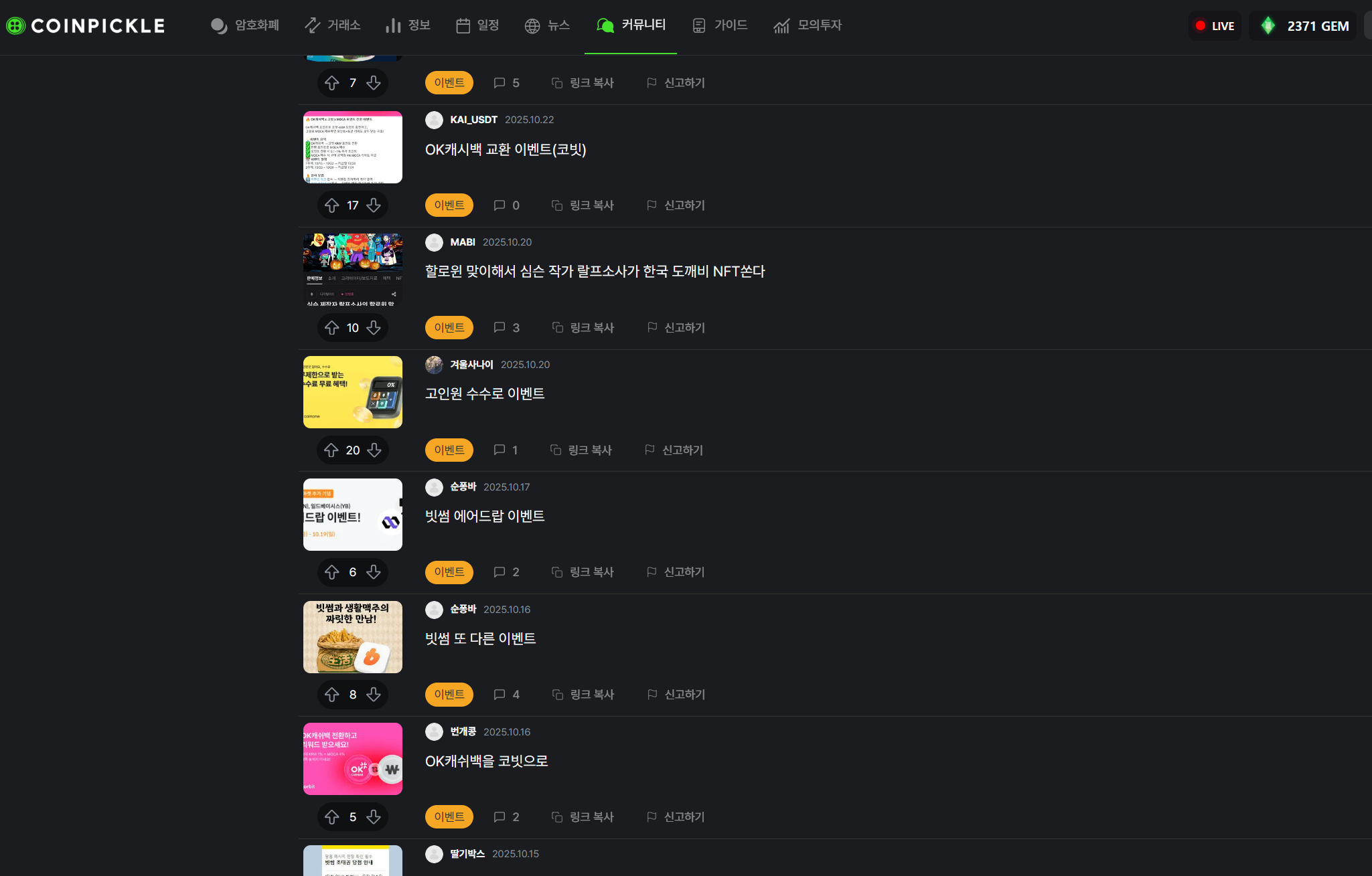Go to 모의투자 page
The height and width of the screenshot is (876, 1372).
click(808, 25)
